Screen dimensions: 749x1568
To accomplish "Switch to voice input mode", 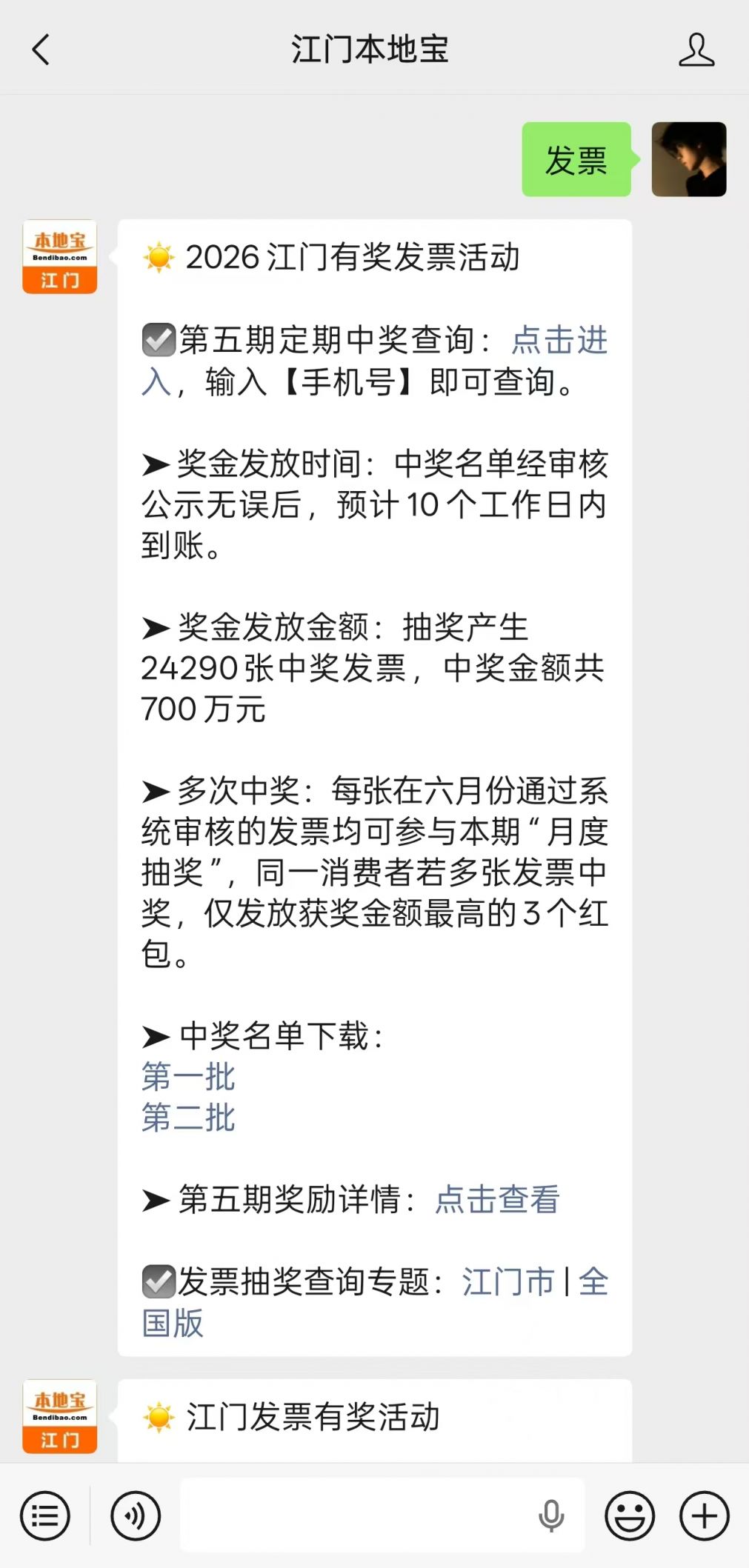I will point(136,1515).
